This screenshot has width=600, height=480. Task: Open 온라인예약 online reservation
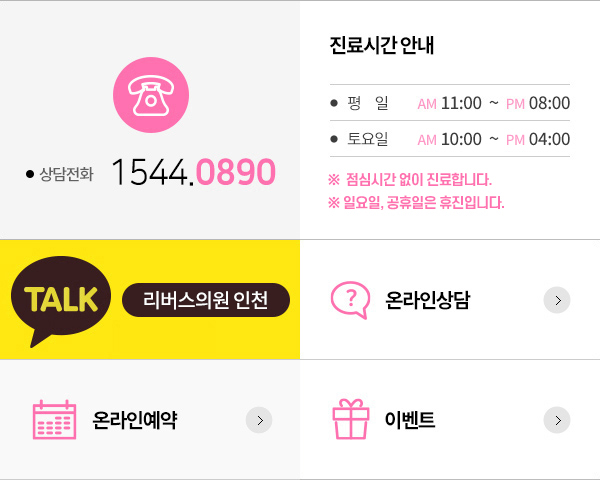(150, 419)
